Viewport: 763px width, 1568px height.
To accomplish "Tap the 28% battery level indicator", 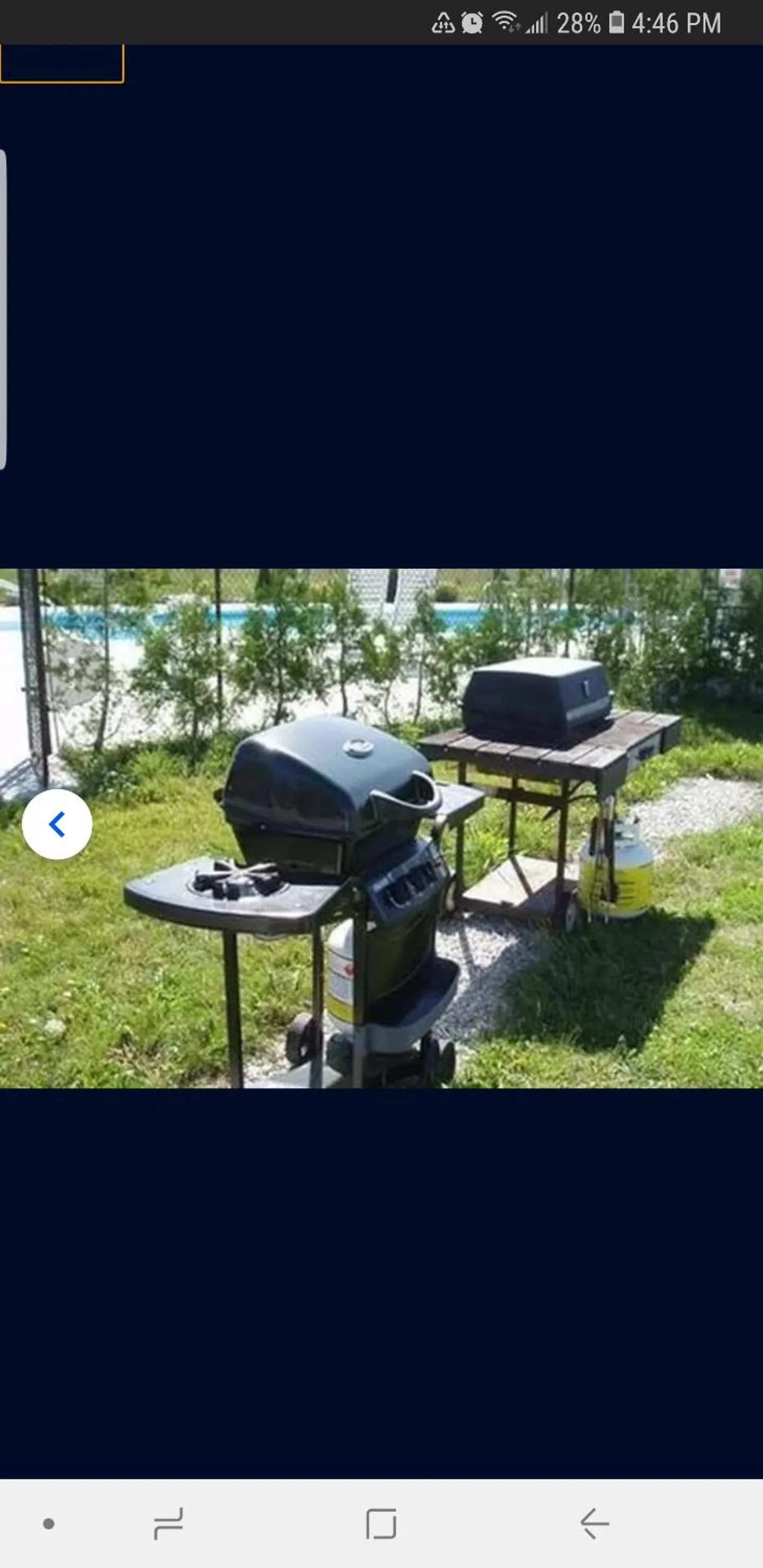I will pyautogui.click(x=579, y=23).
